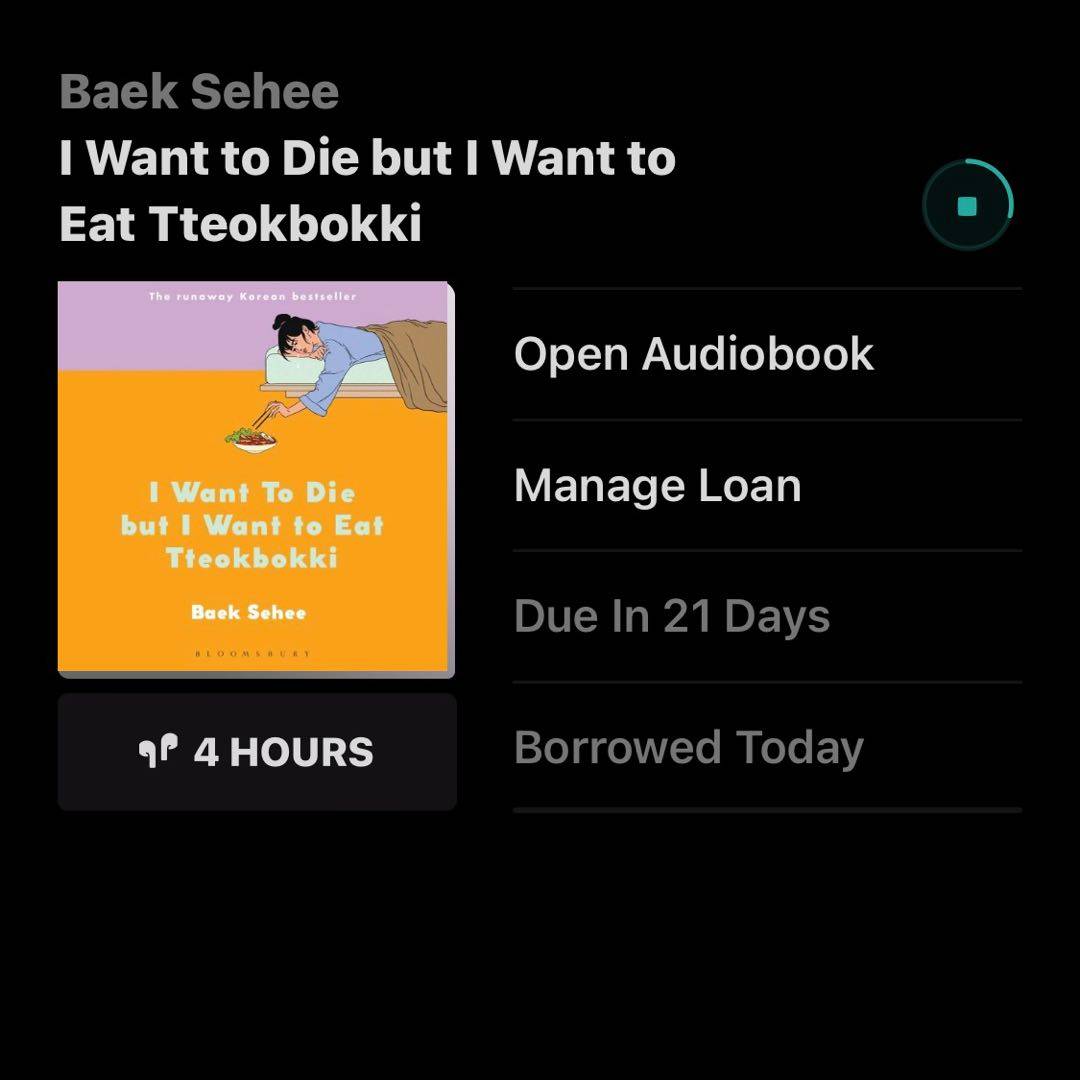Image resolution: width=1080 pixels, height=1080 pixels.
Task: Stop the audiobook download in progress
Action: [x=967, y=206]
